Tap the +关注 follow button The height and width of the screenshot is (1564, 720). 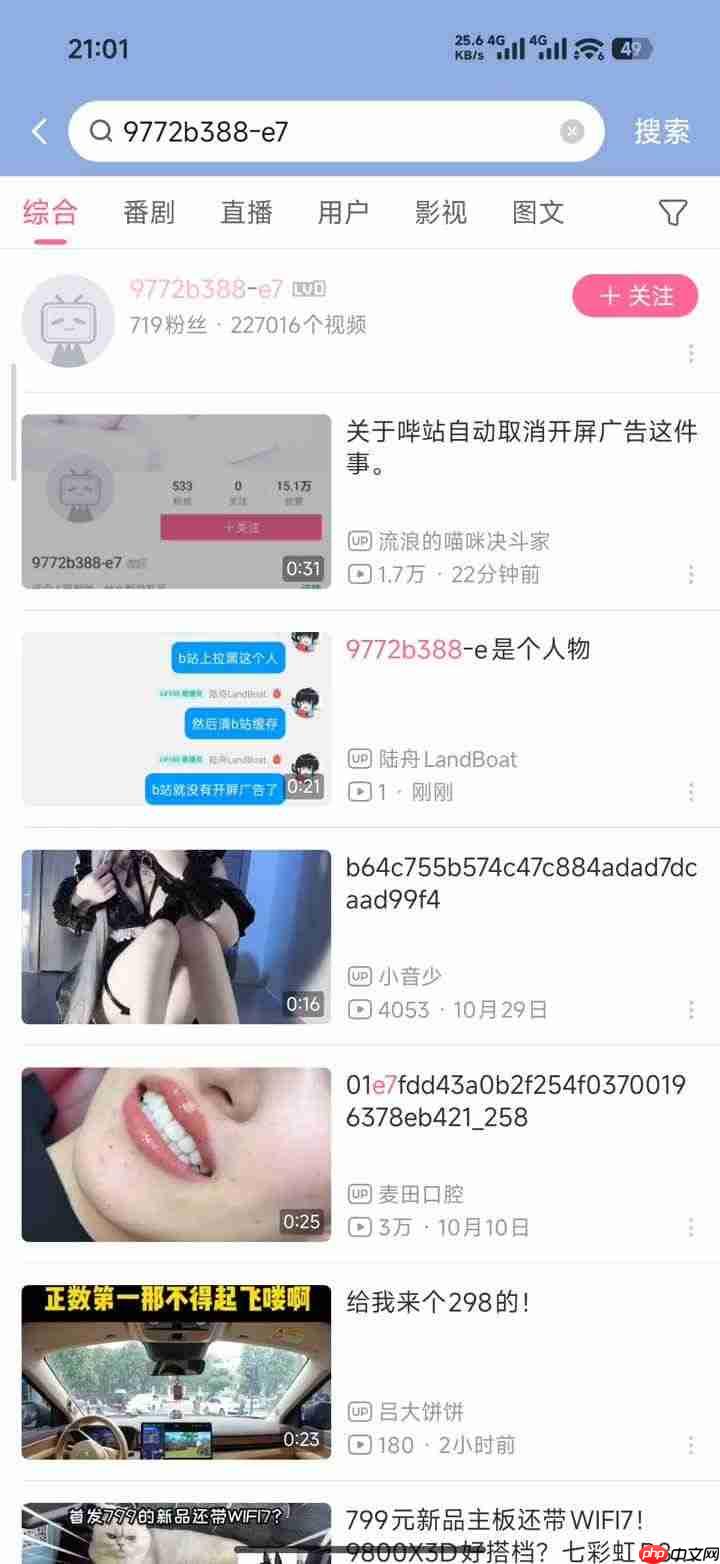click(x=635, y=296)
